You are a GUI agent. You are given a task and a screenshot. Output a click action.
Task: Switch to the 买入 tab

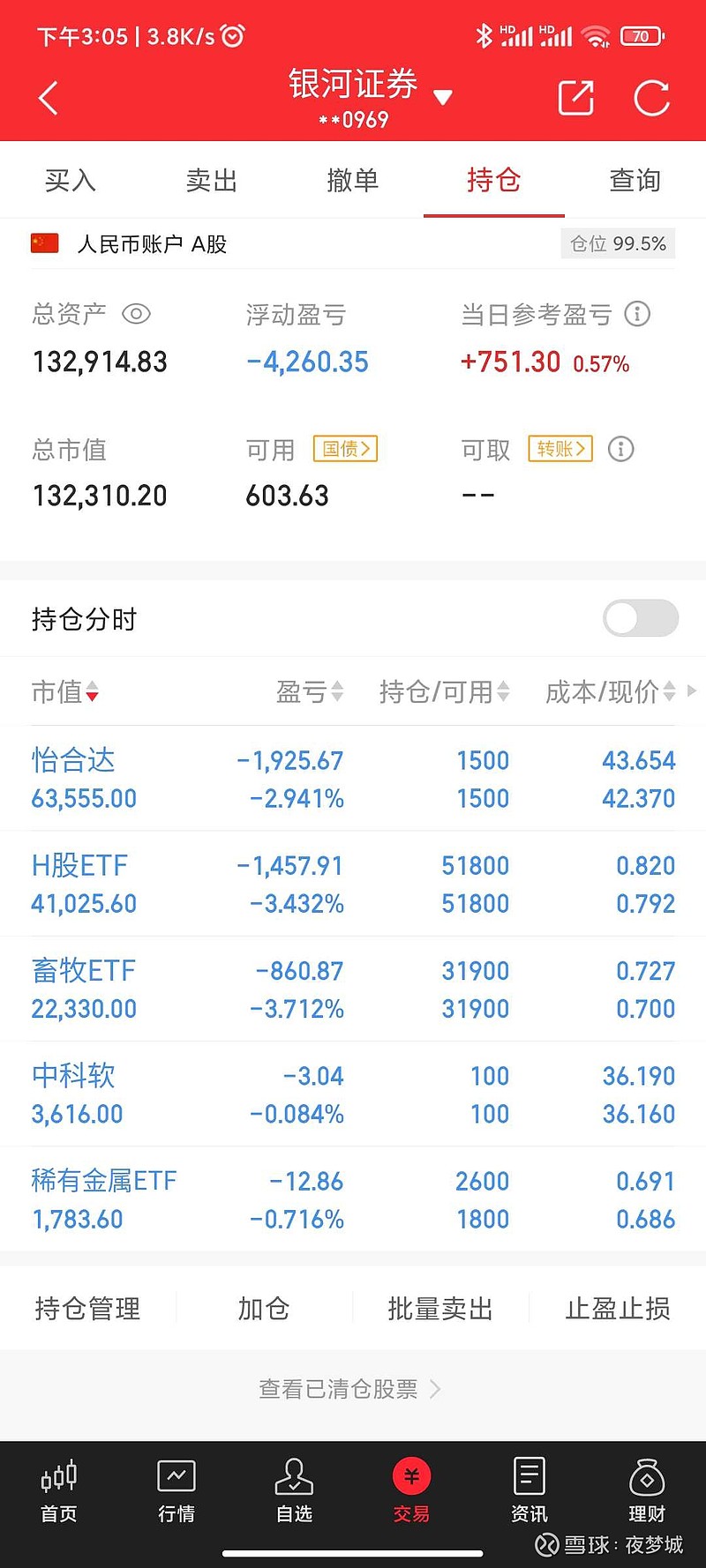(x=71, y=180)
